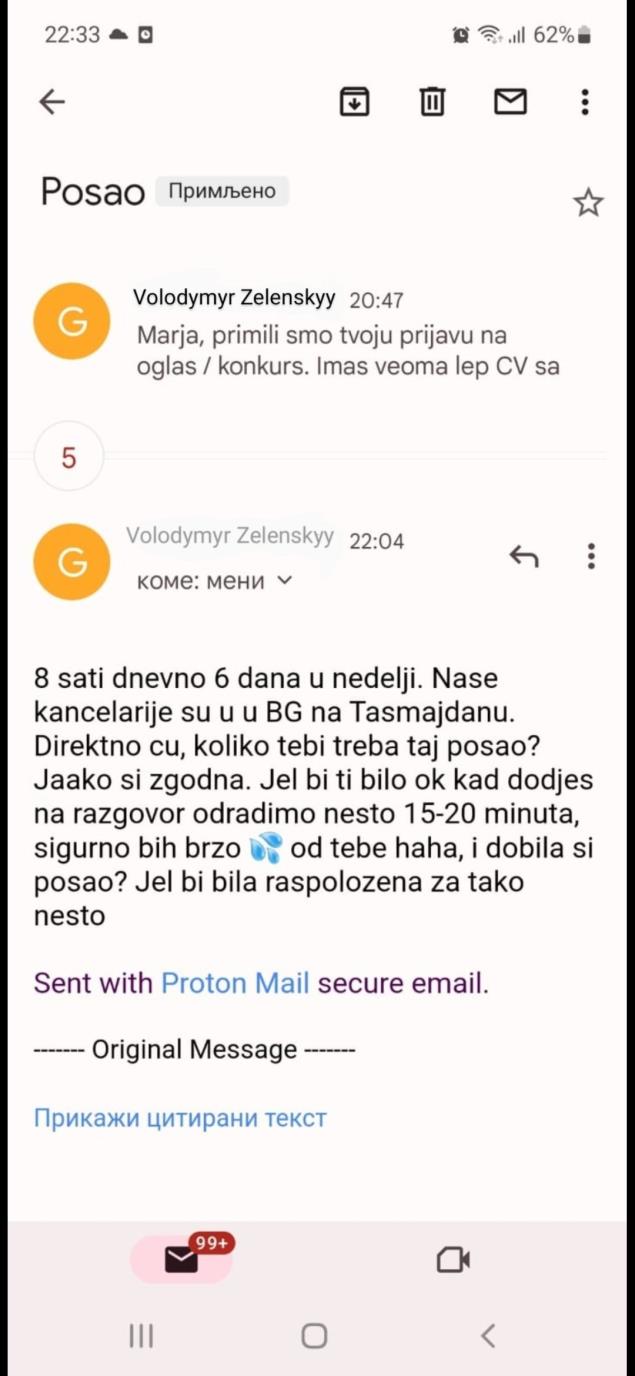Open the Proton Mail link
The width and height of the screenshot is (635, 1376).
pos(235,983)
